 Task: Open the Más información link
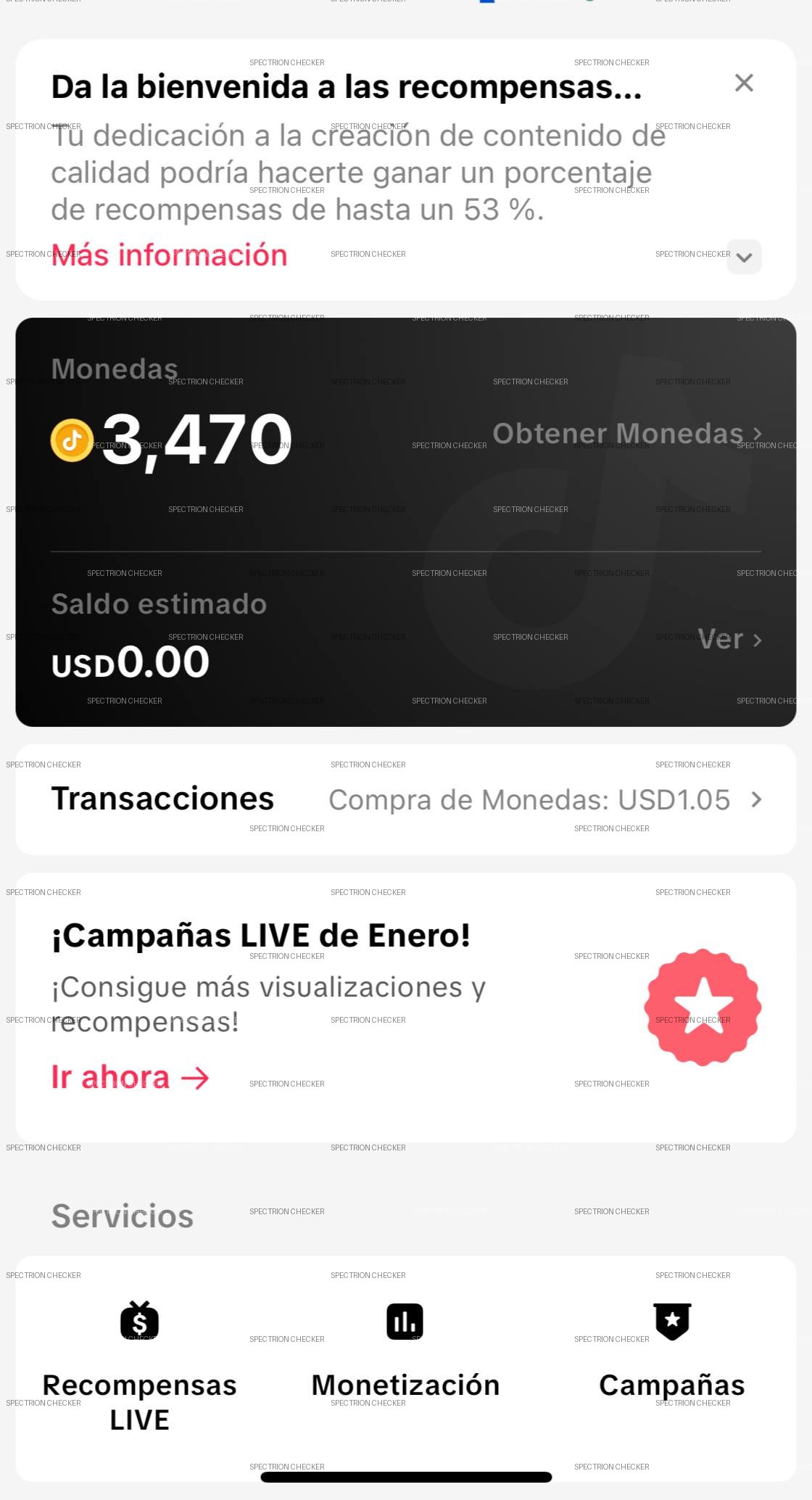[x=170, y=255]
